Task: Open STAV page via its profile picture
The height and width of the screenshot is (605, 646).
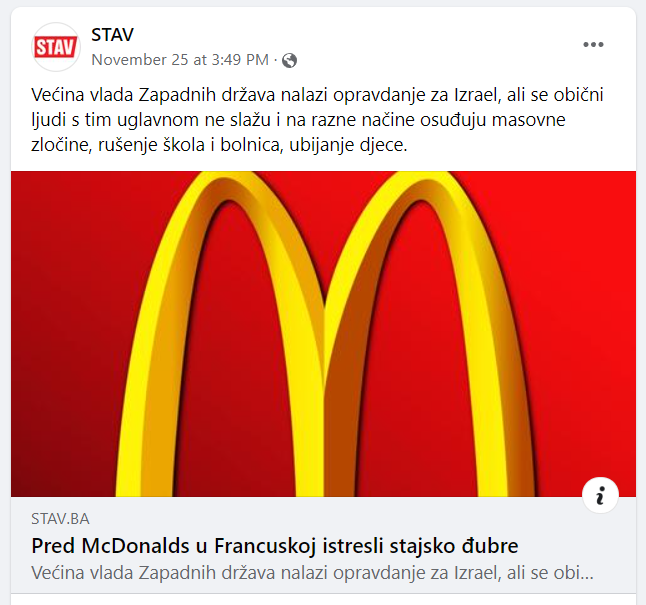Action: (57, 47)
